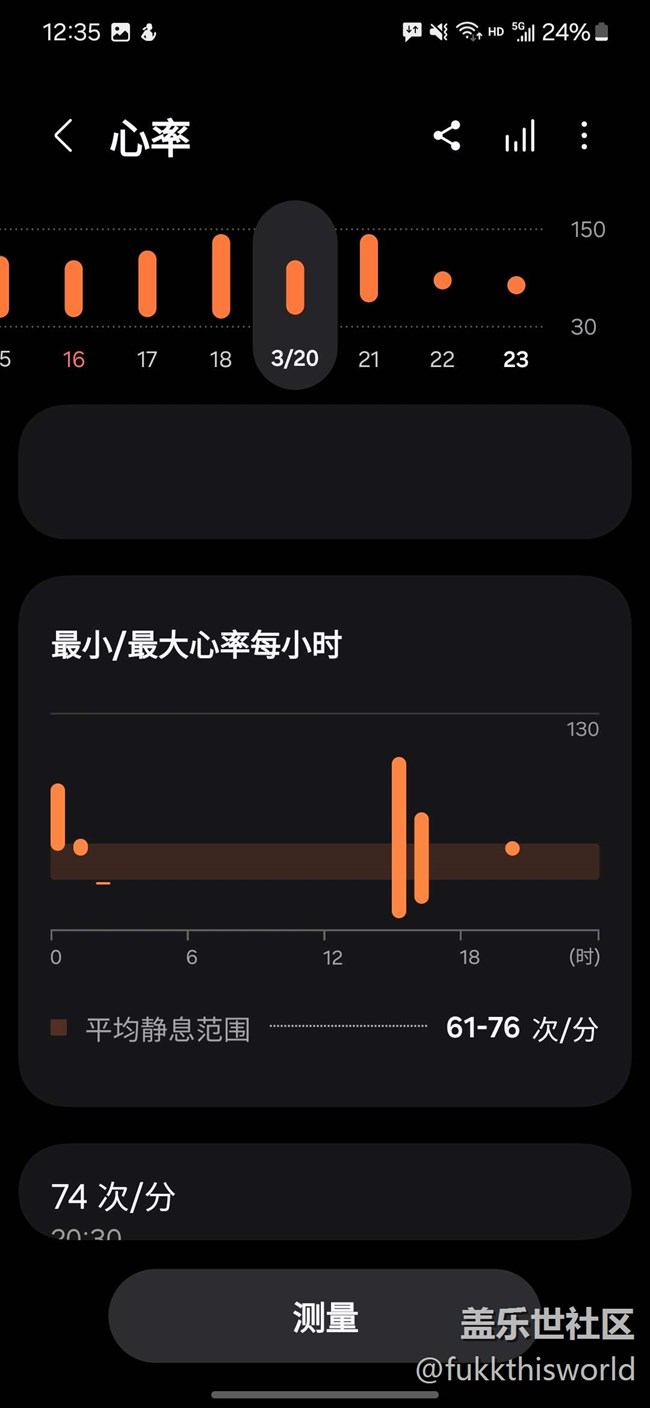The width and height of the screenshot is (650, 1408).
Task: Select day 17 in the date chart
Action: tap(147, 300)
